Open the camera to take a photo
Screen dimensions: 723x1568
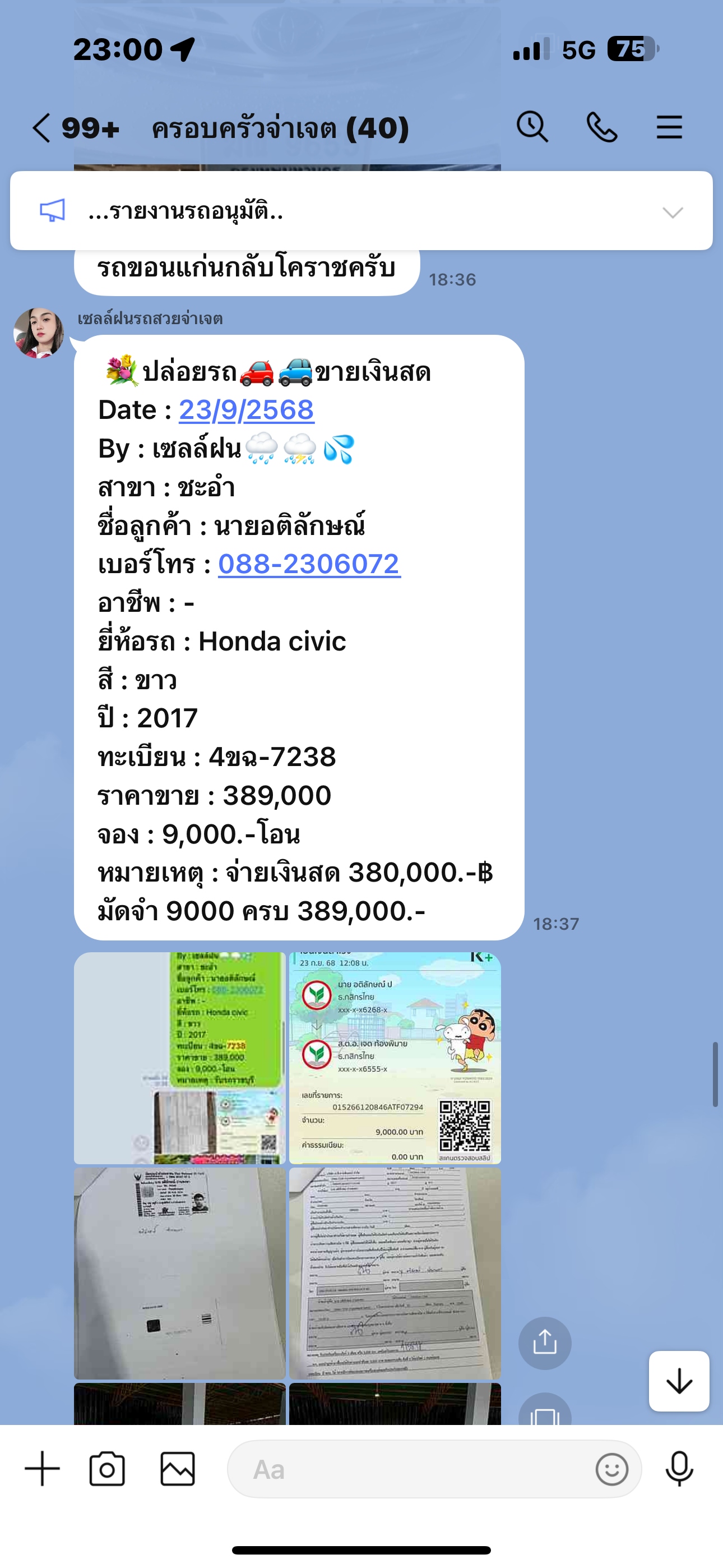(x=107, y=1468)
